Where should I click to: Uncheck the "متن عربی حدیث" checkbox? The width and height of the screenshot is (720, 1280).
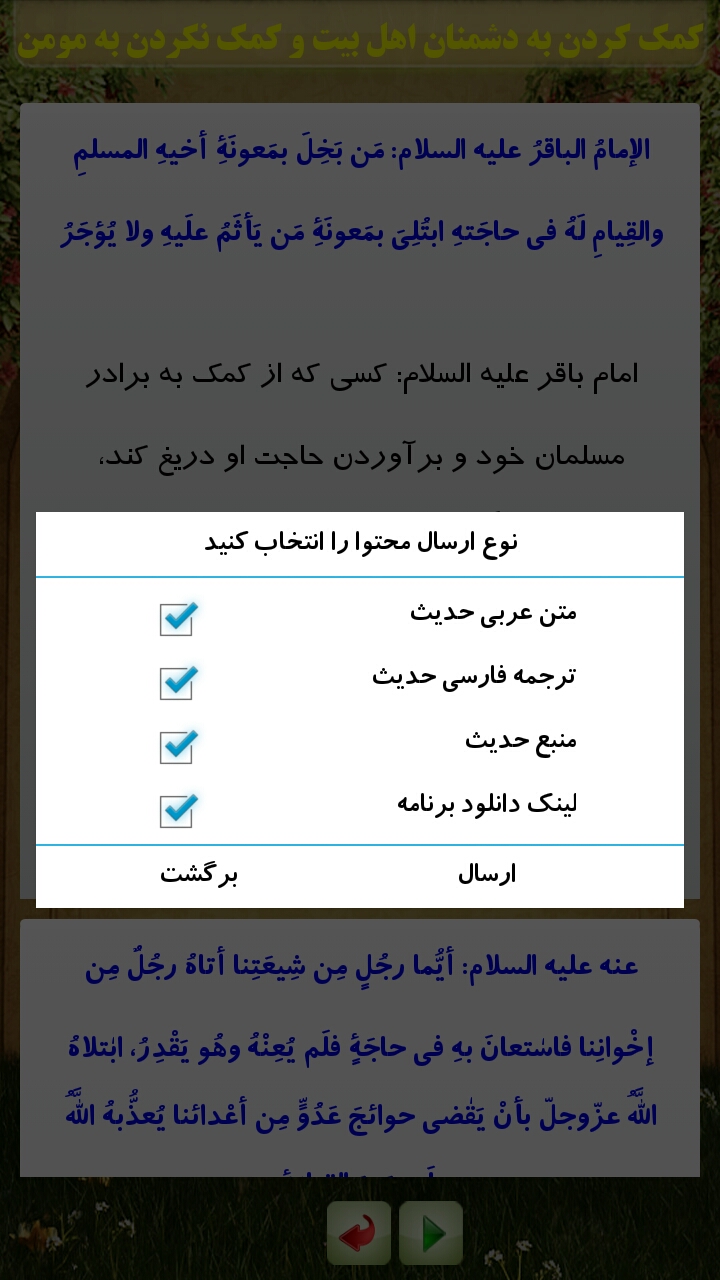click(x=176, y=620)
